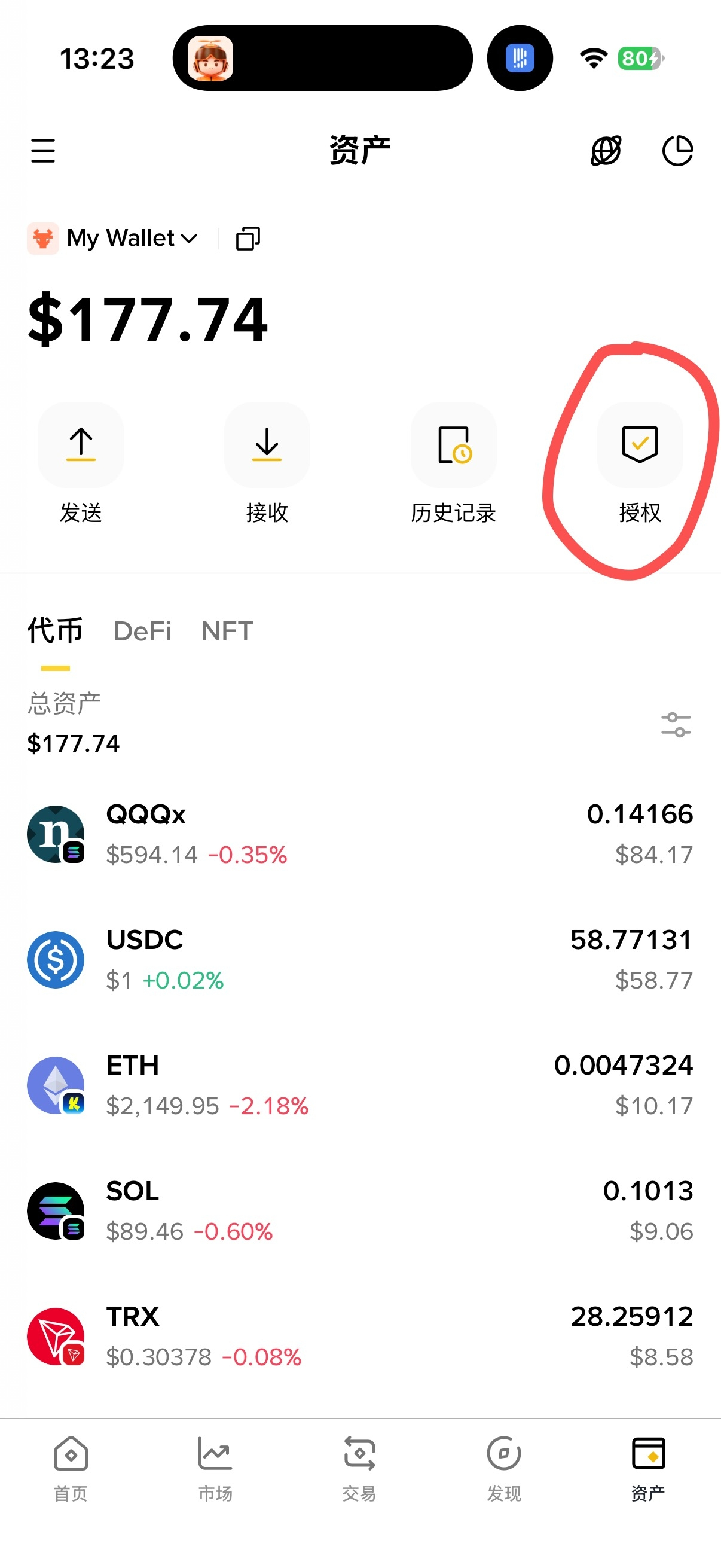Switch to the DeFi tab
The width and height of the screenshot is (721, 1568).
tap(142, 632)
